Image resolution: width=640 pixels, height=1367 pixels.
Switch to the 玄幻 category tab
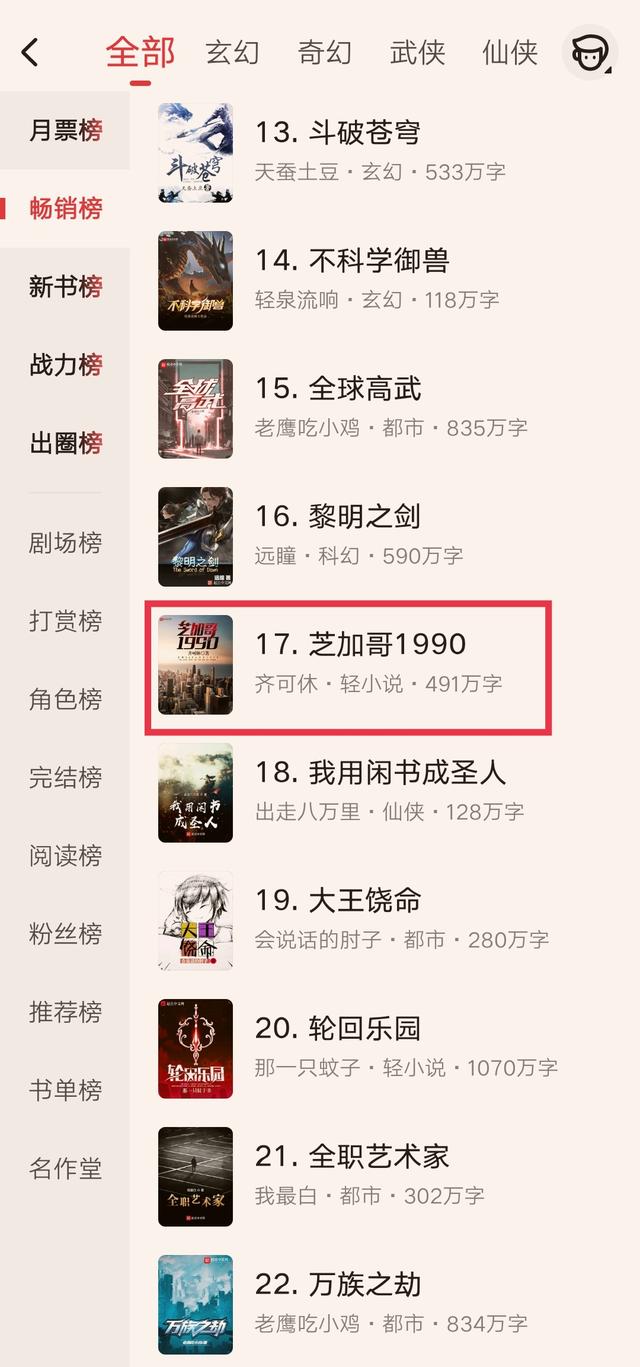point(232,52)
